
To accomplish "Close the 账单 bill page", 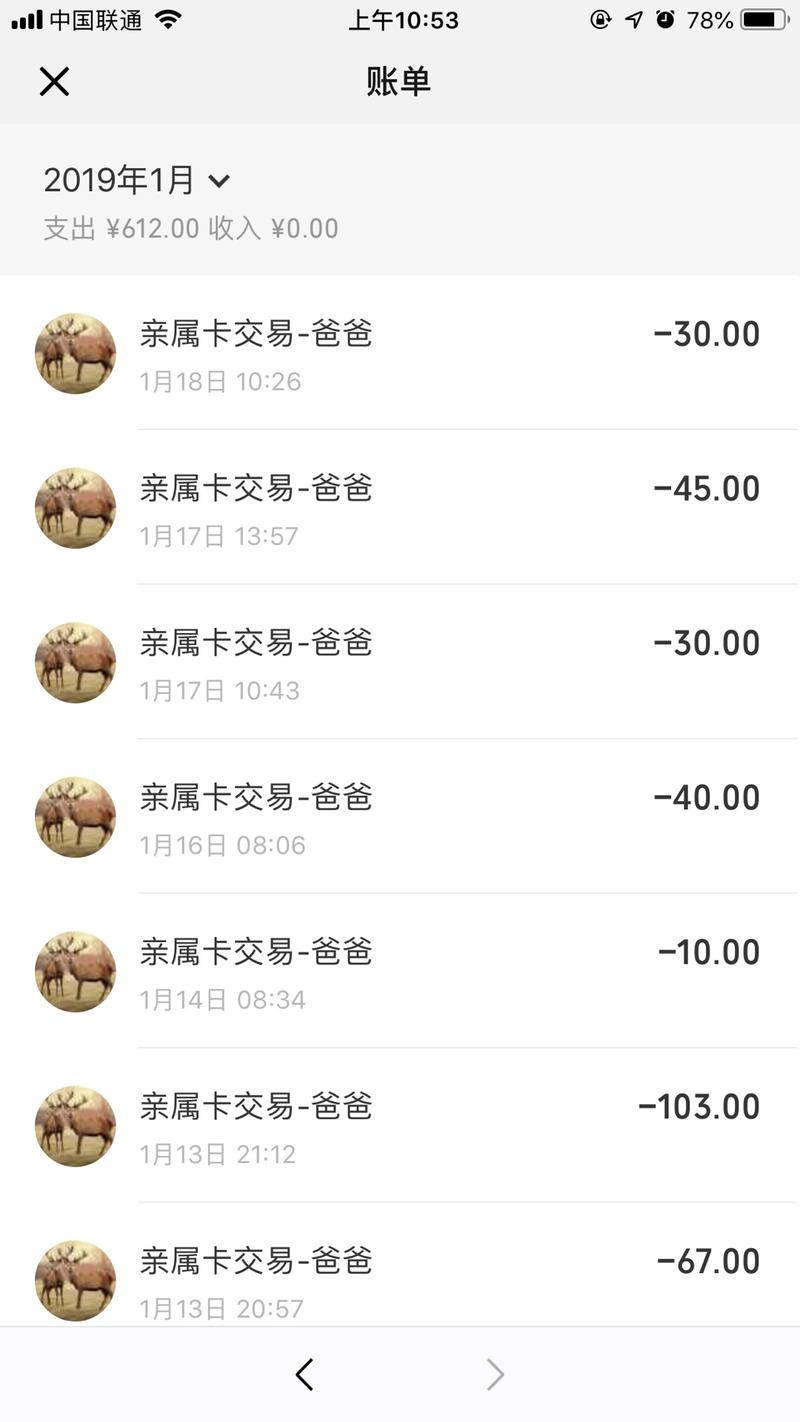I will pyautogui.click(x=54, y=82).
